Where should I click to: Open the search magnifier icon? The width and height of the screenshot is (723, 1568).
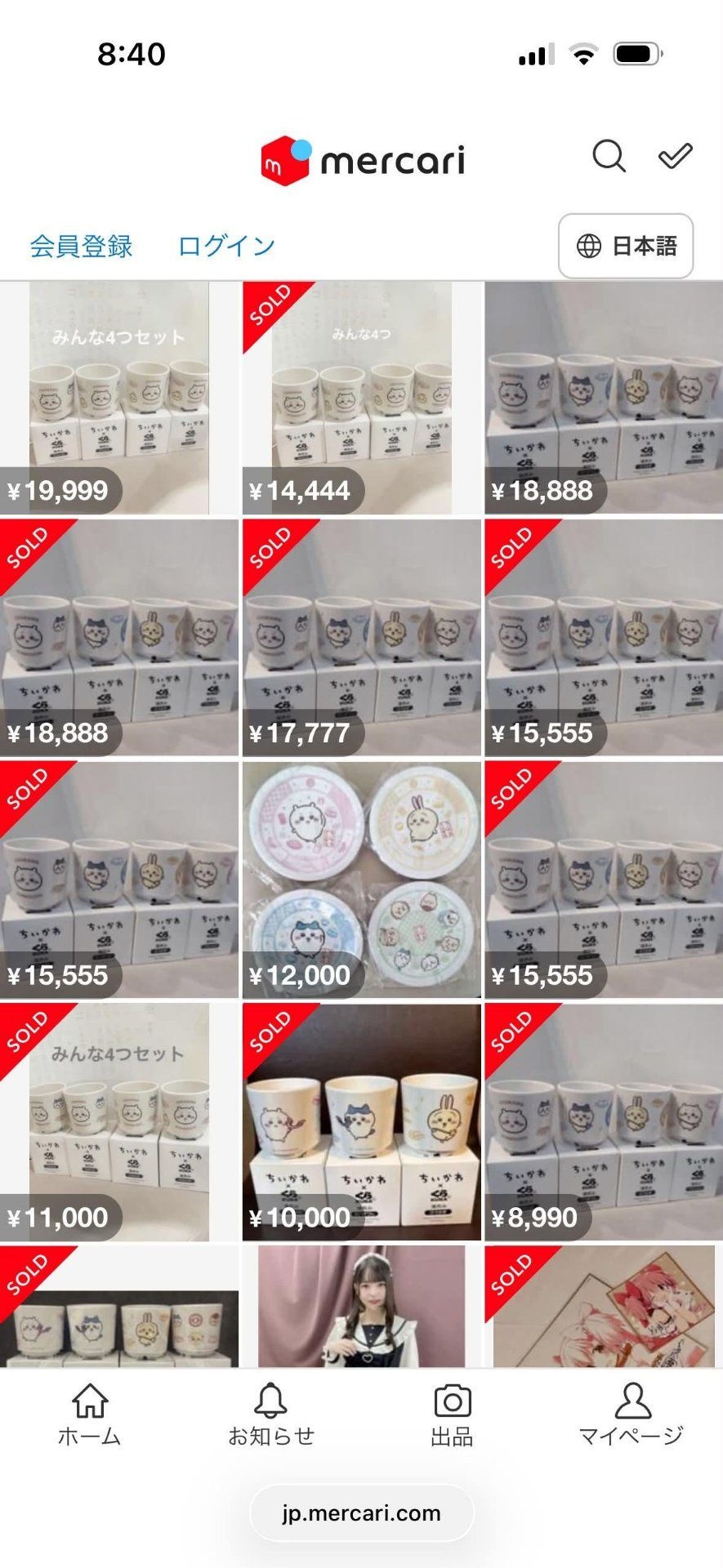609,155
